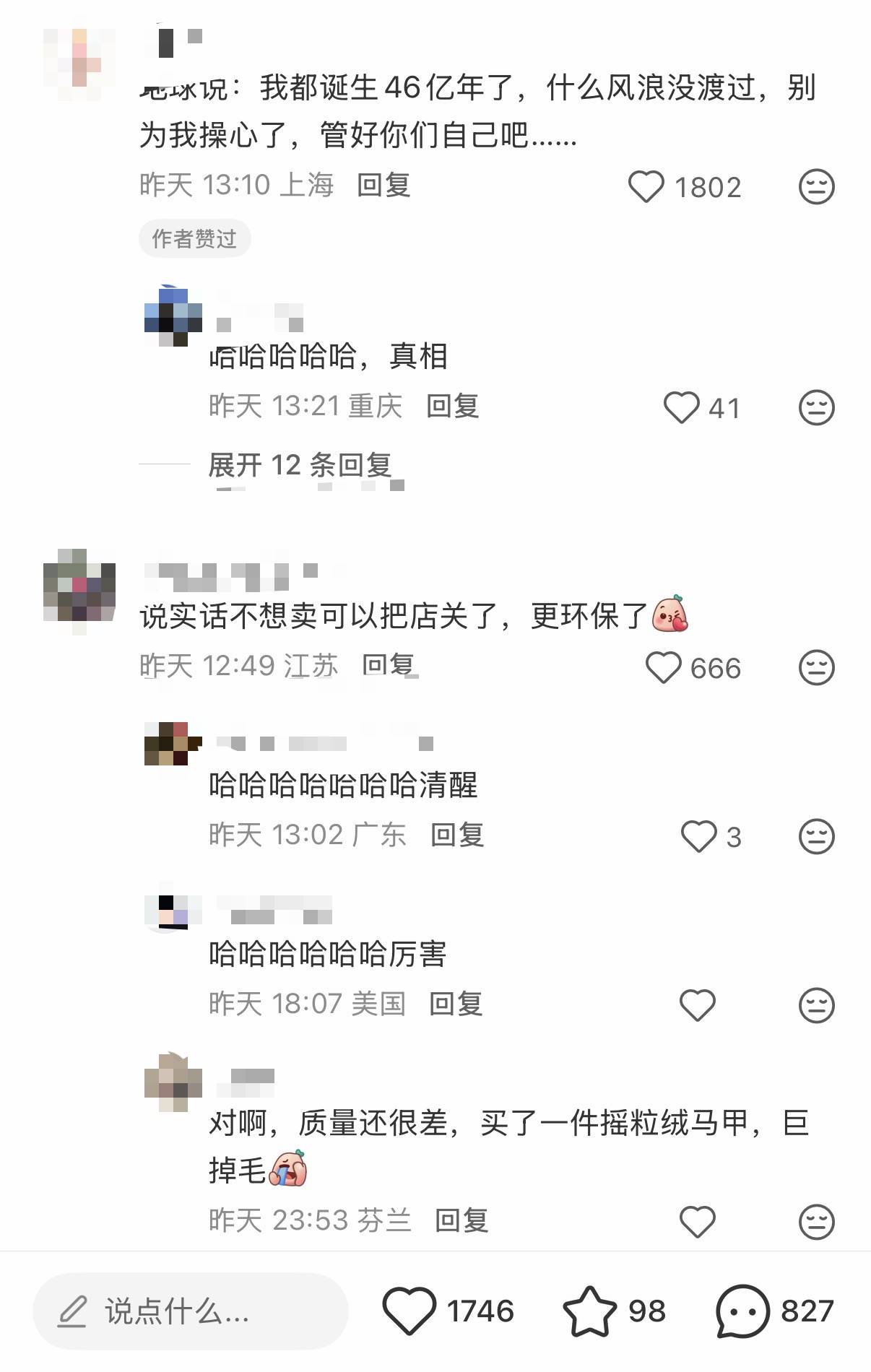Like the comment with 666 likes

(663, 668)
